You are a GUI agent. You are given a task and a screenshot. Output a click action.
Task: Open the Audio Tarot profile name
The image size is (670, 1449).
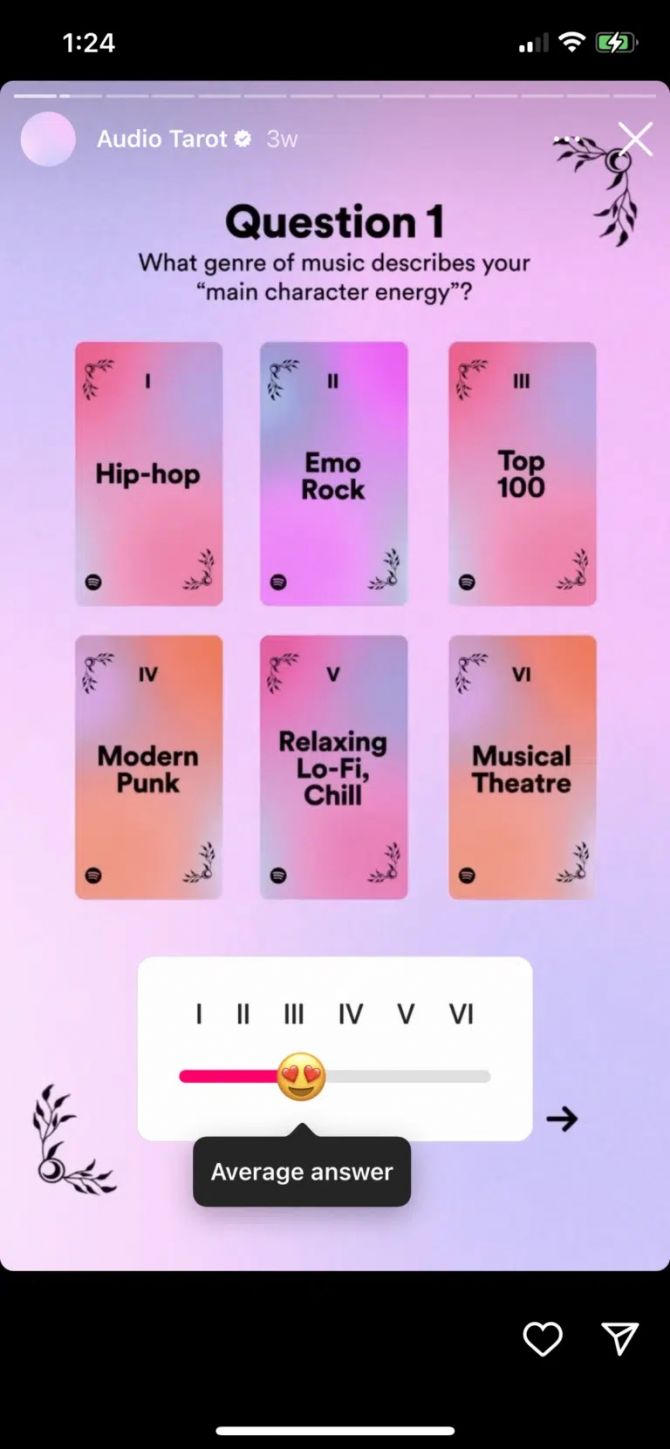pos(162,139)
